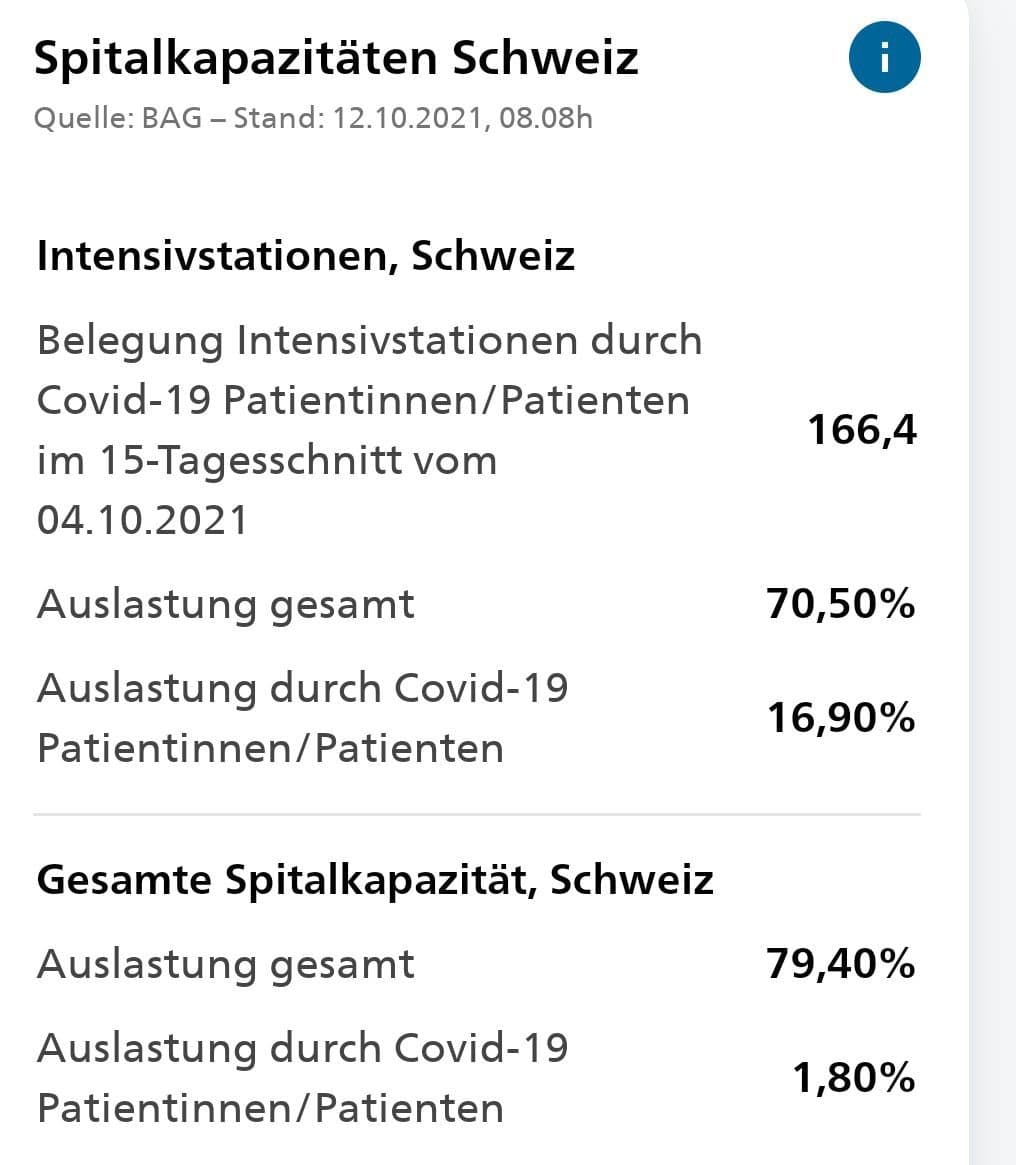Click the value 166,4 for ICU occupancy
The width and height of the screenshot is (1016, 1165).
coord(861,431)
